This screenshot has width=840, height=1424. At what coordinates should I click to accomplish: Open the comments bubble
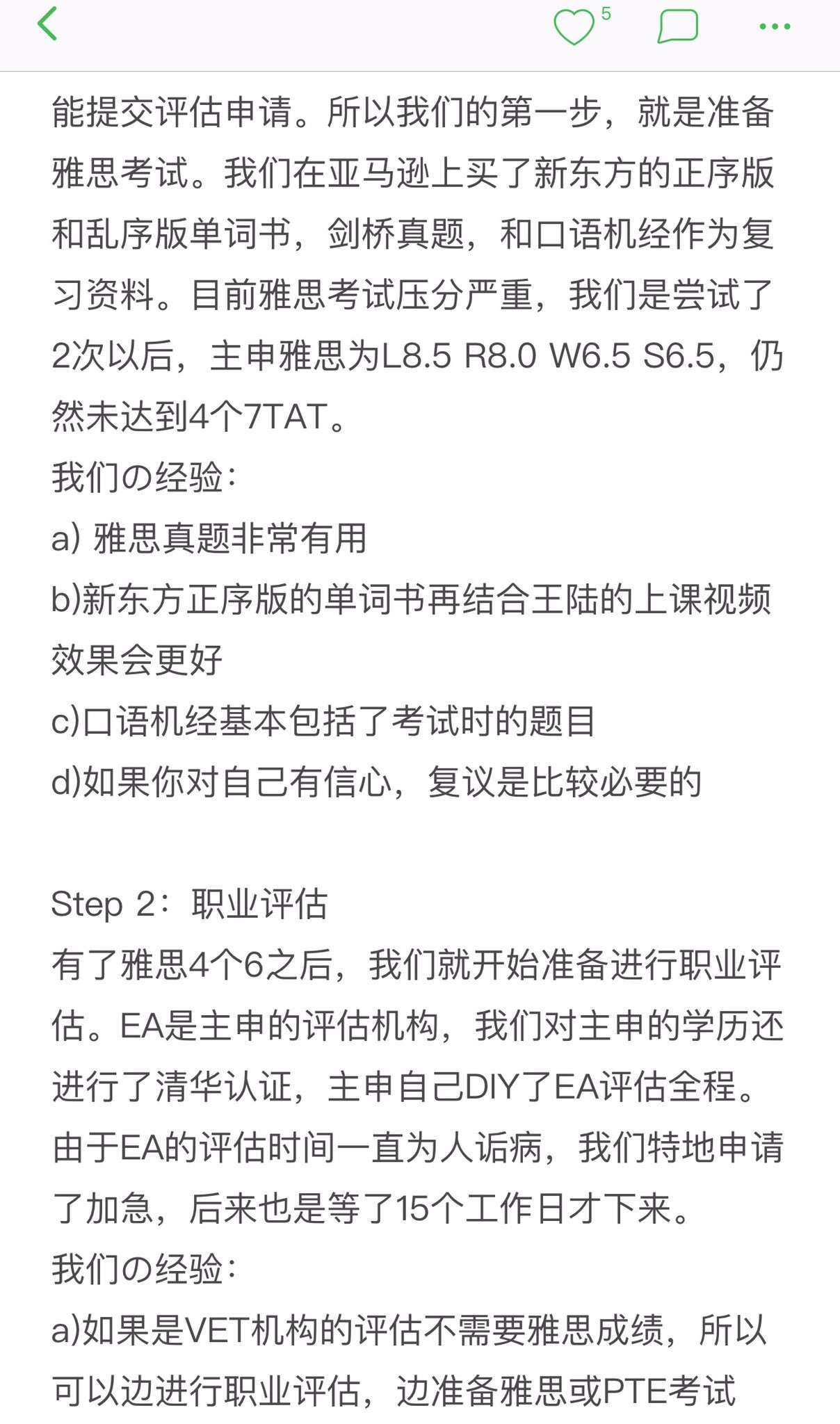677,26
